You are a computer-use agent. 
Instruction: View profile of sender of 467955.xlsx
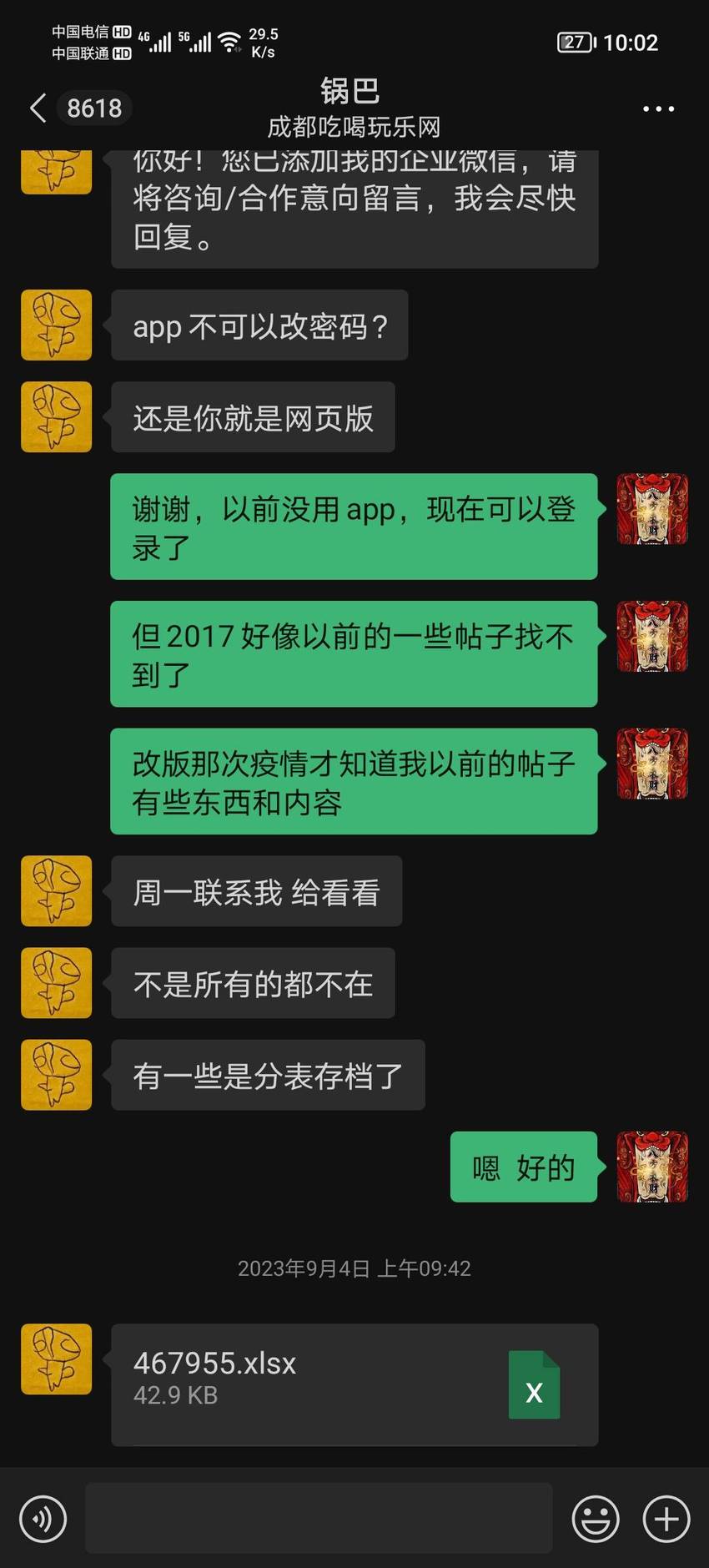pos(56,1359)
